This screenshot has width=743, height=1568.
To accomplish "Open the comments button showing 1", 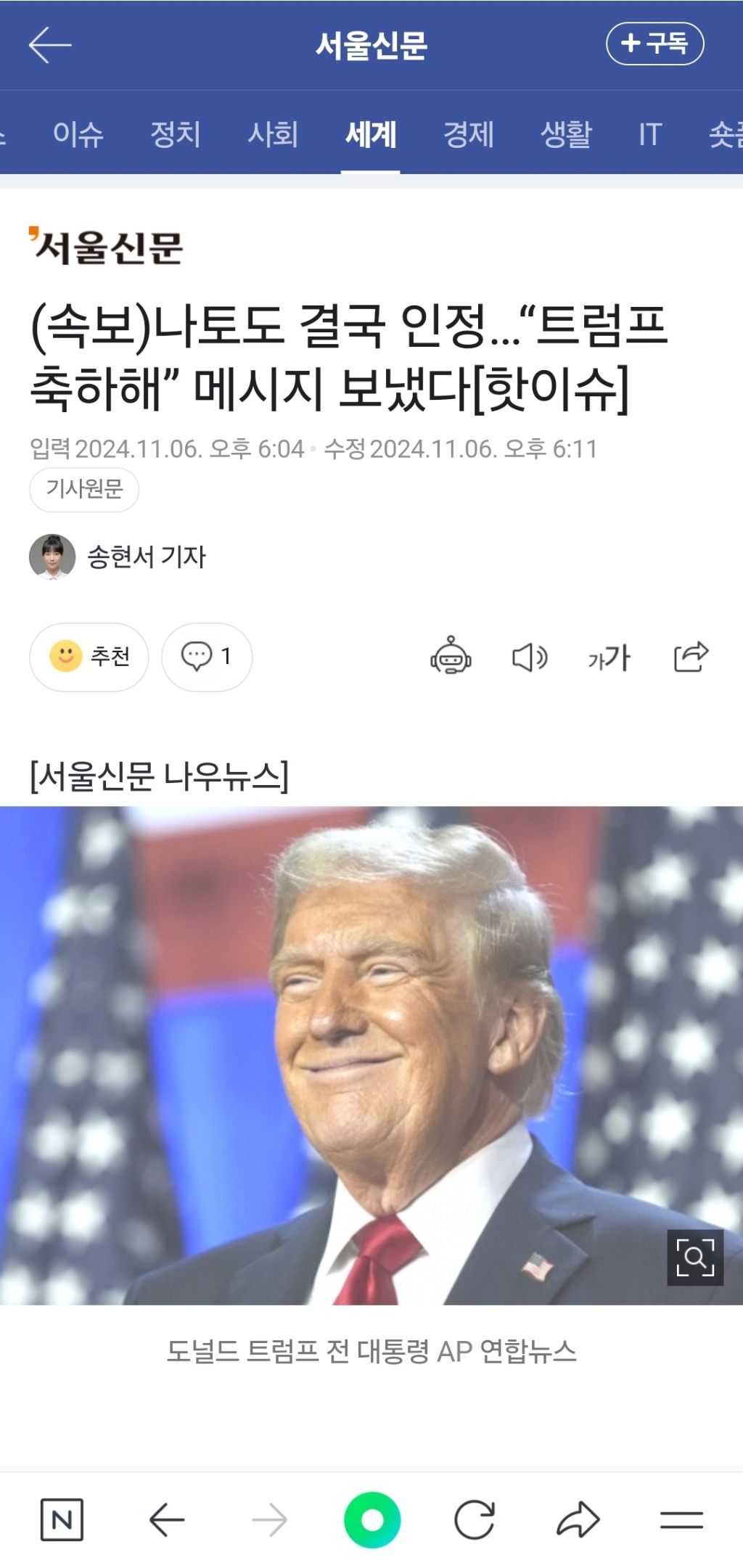I will [207, 657].
